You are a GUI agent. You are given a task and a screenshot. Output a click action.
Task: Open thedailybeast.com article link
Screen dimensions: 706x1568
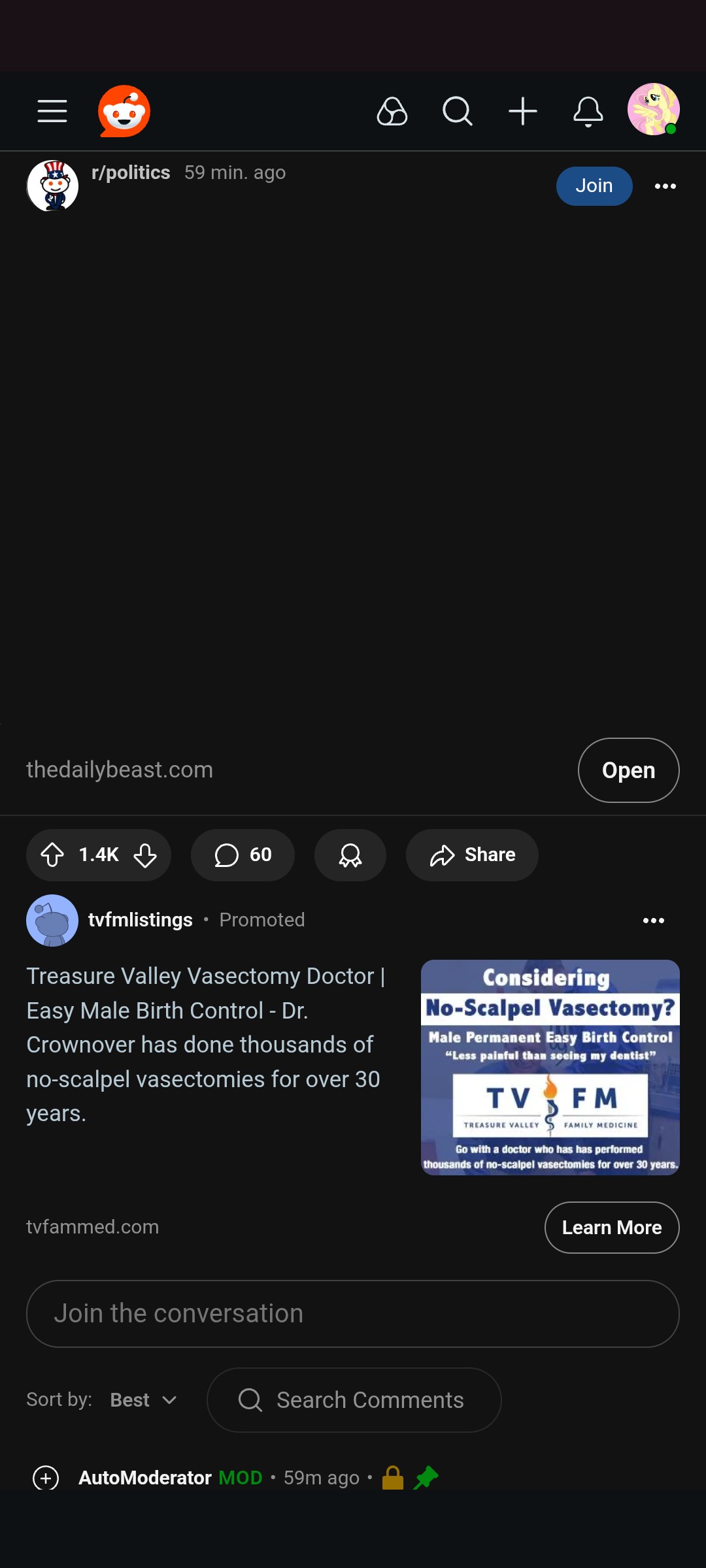point(628,770)
